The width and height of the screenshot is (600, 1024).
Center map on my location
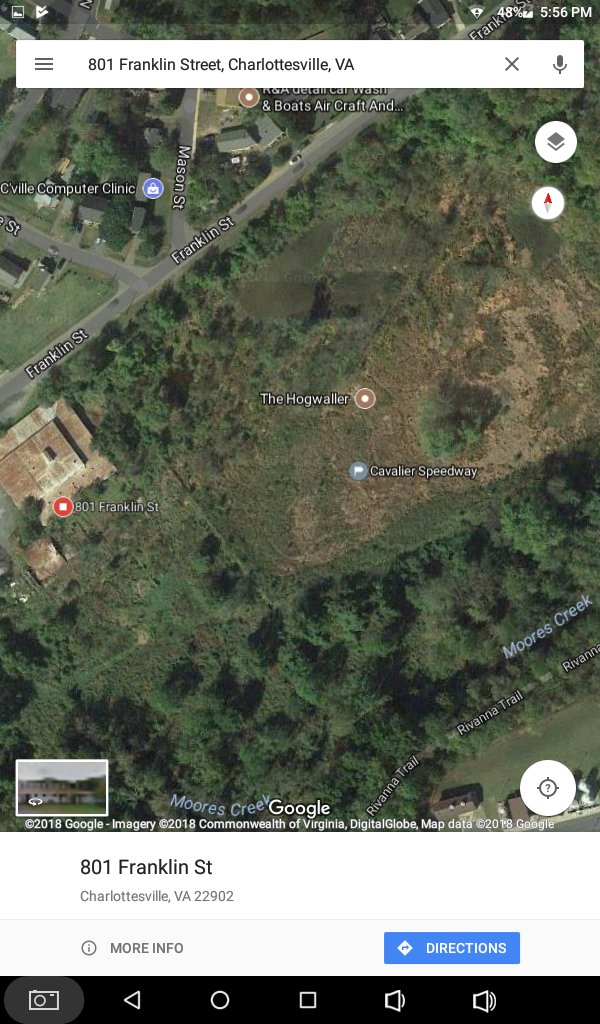tap(547, 787)
